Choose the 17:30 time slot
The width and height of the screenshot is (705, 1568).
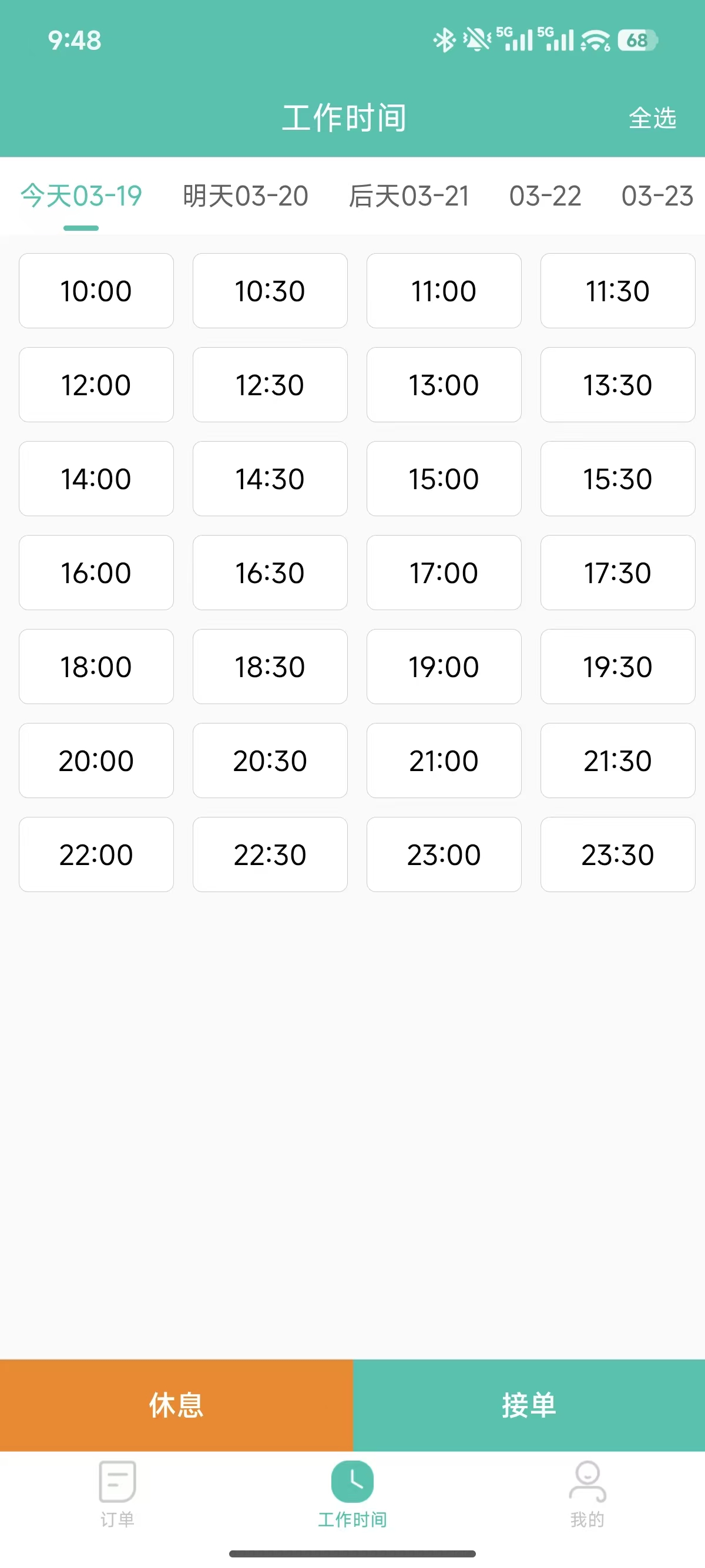pyautogui.click(x=617, y=573)
